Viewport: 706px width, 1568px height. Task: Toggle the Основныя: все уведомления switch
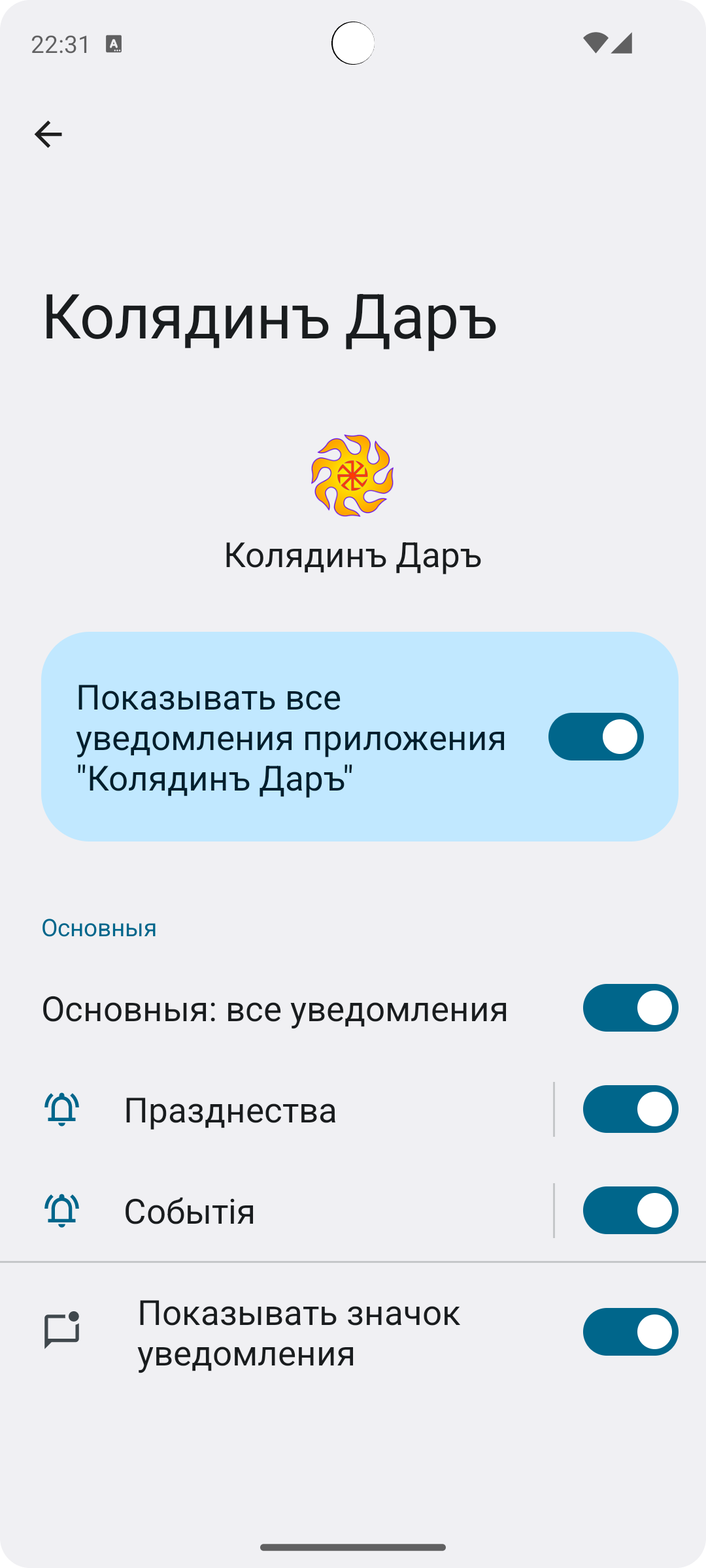coord(630,1008)
